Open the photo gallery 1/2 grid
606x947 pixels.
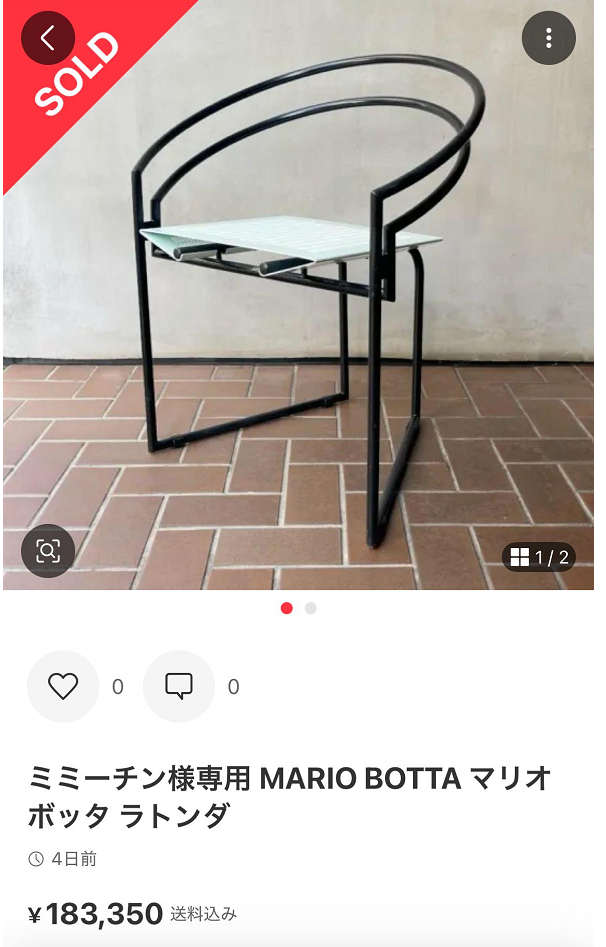click(x=539, y=557)
